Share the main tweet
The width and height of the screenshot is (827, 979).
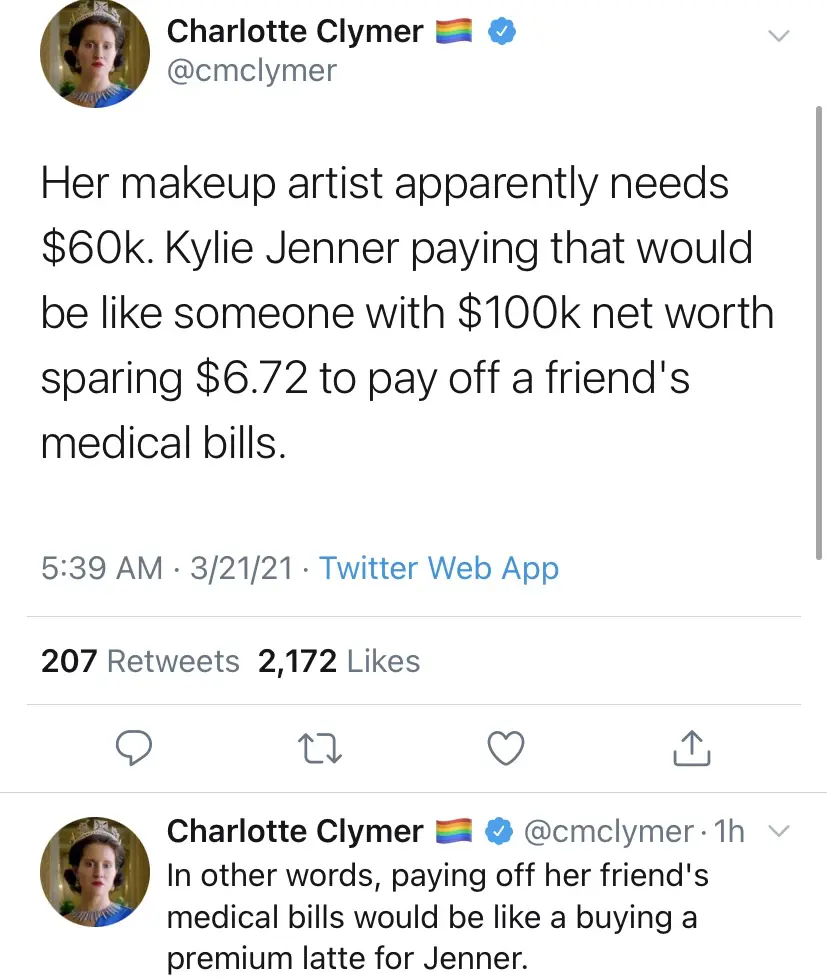[692, 747]
